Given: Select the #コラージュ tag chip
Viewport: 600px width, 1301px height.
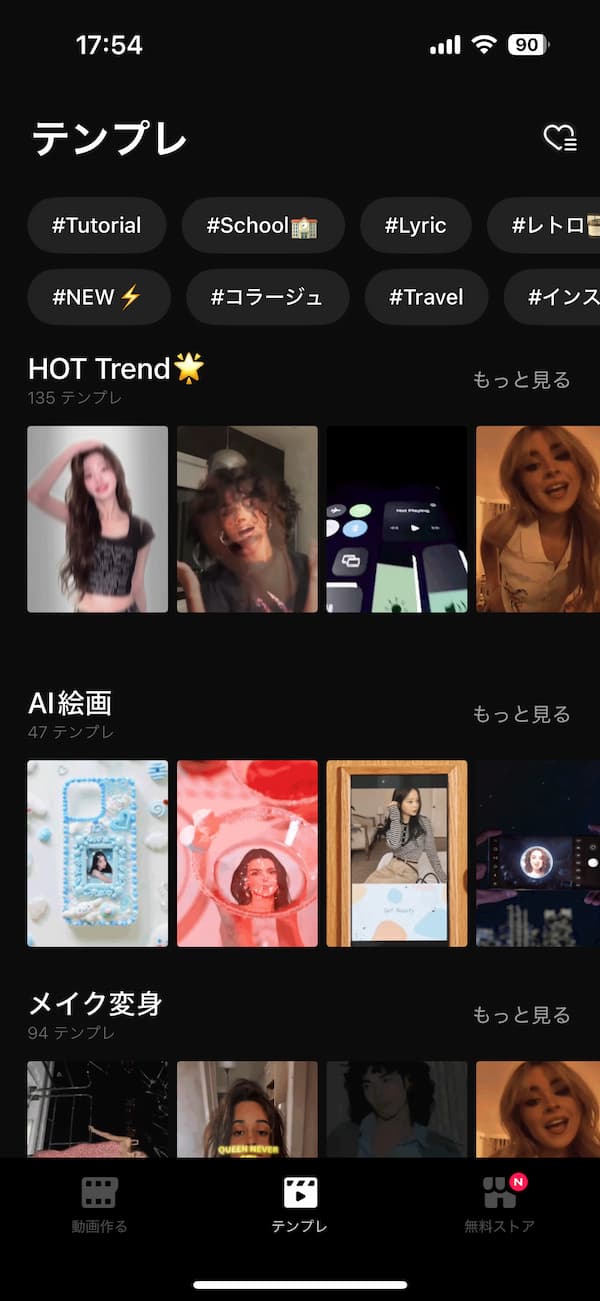Looking at the screenshot, I should (x=267, y=297).
